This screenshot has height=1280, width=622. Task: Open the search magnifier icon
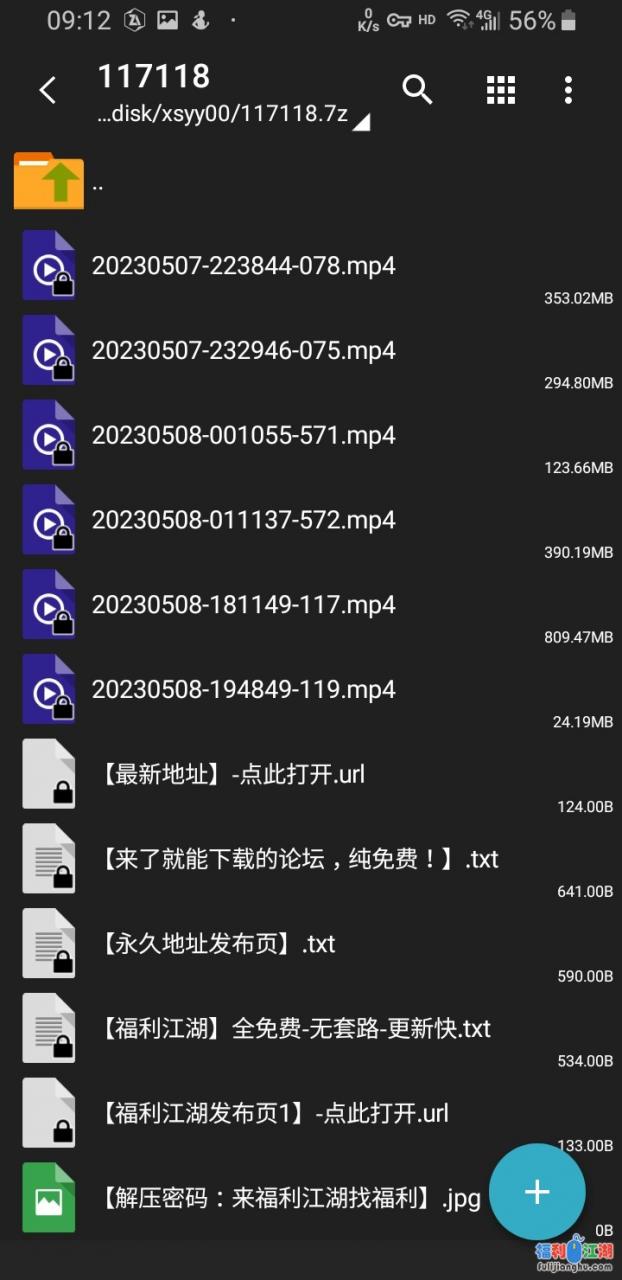coord(417,90)
